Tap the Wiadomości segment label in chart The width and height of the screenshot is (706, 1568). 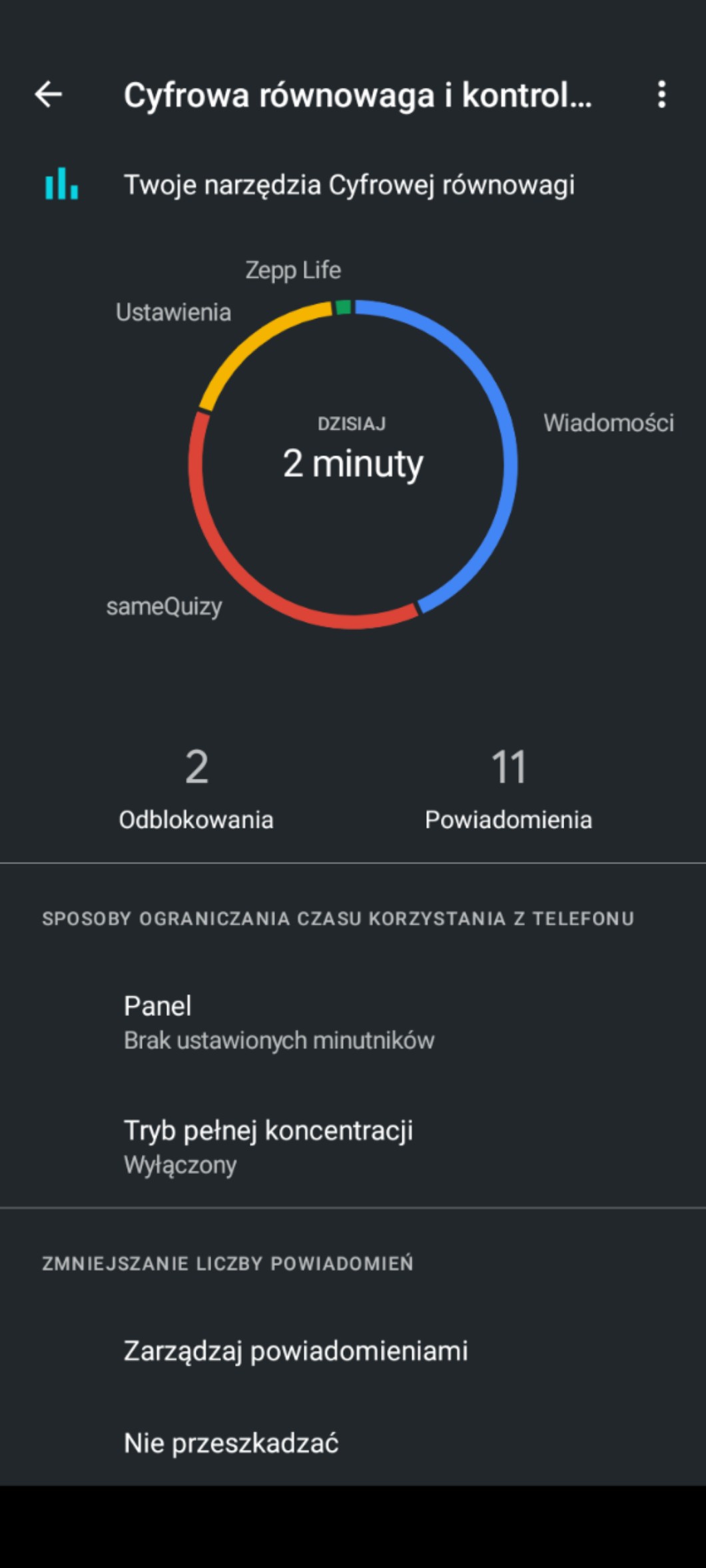point(608,423)
